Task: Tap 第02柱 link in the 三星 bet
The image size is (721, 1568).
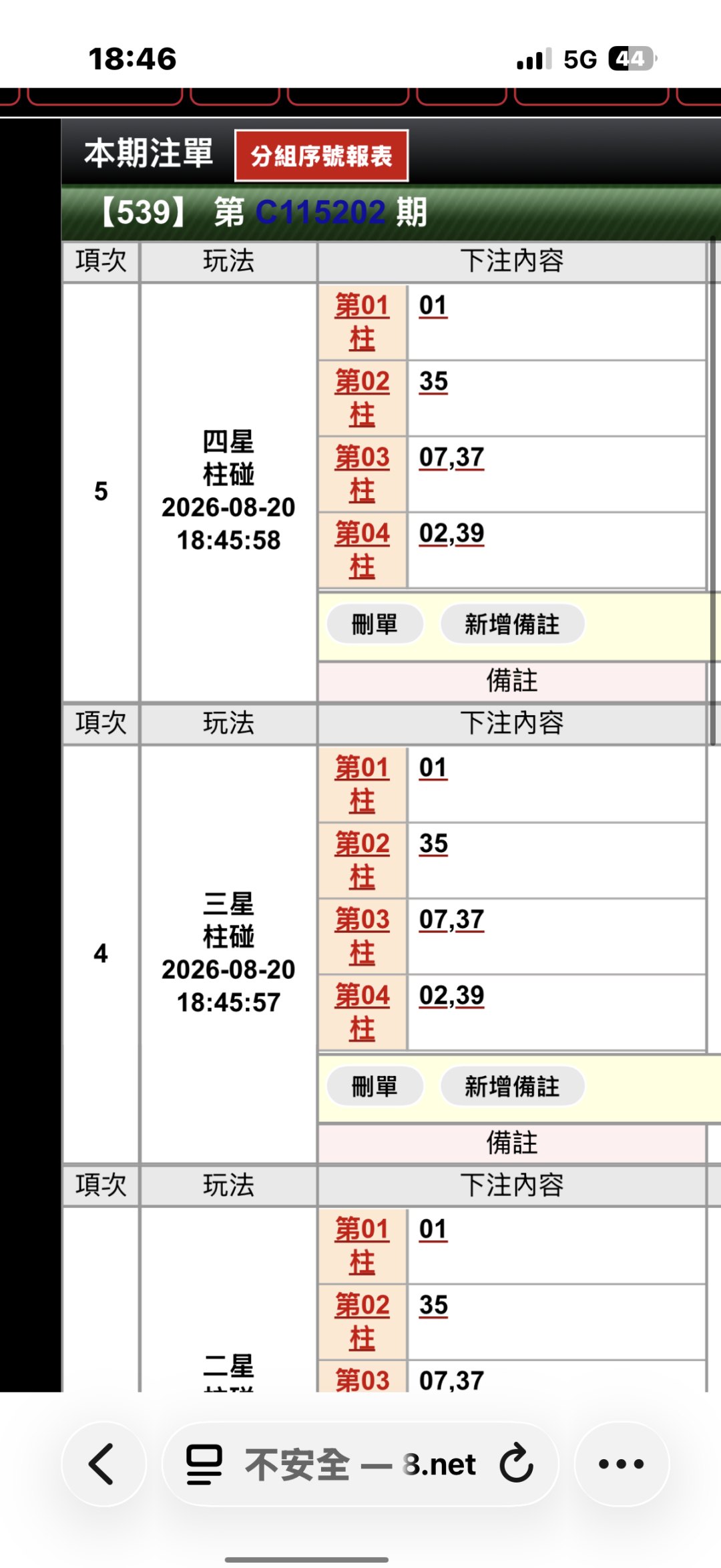Action: [362, 859]
